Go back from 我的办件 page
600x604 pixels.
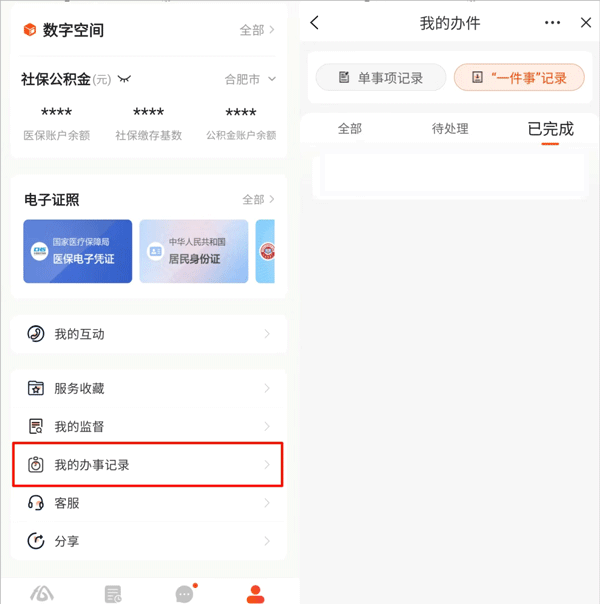click(x=316, y=22)
